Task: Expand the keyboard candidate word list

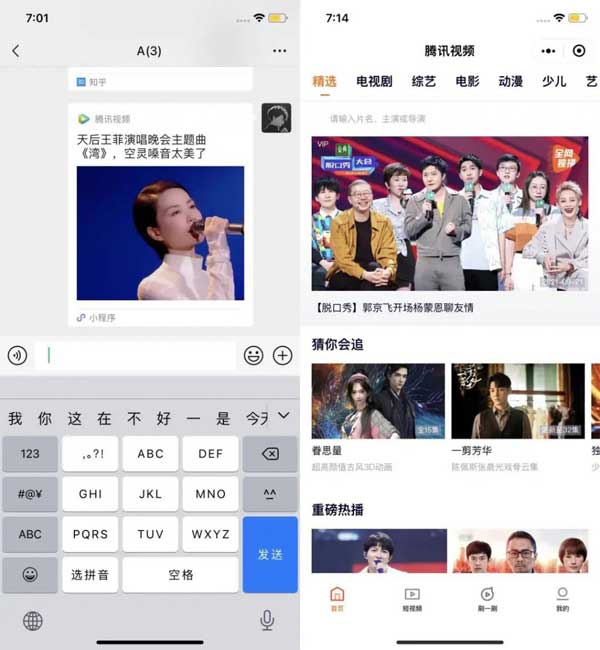Action: click(284, 416)
